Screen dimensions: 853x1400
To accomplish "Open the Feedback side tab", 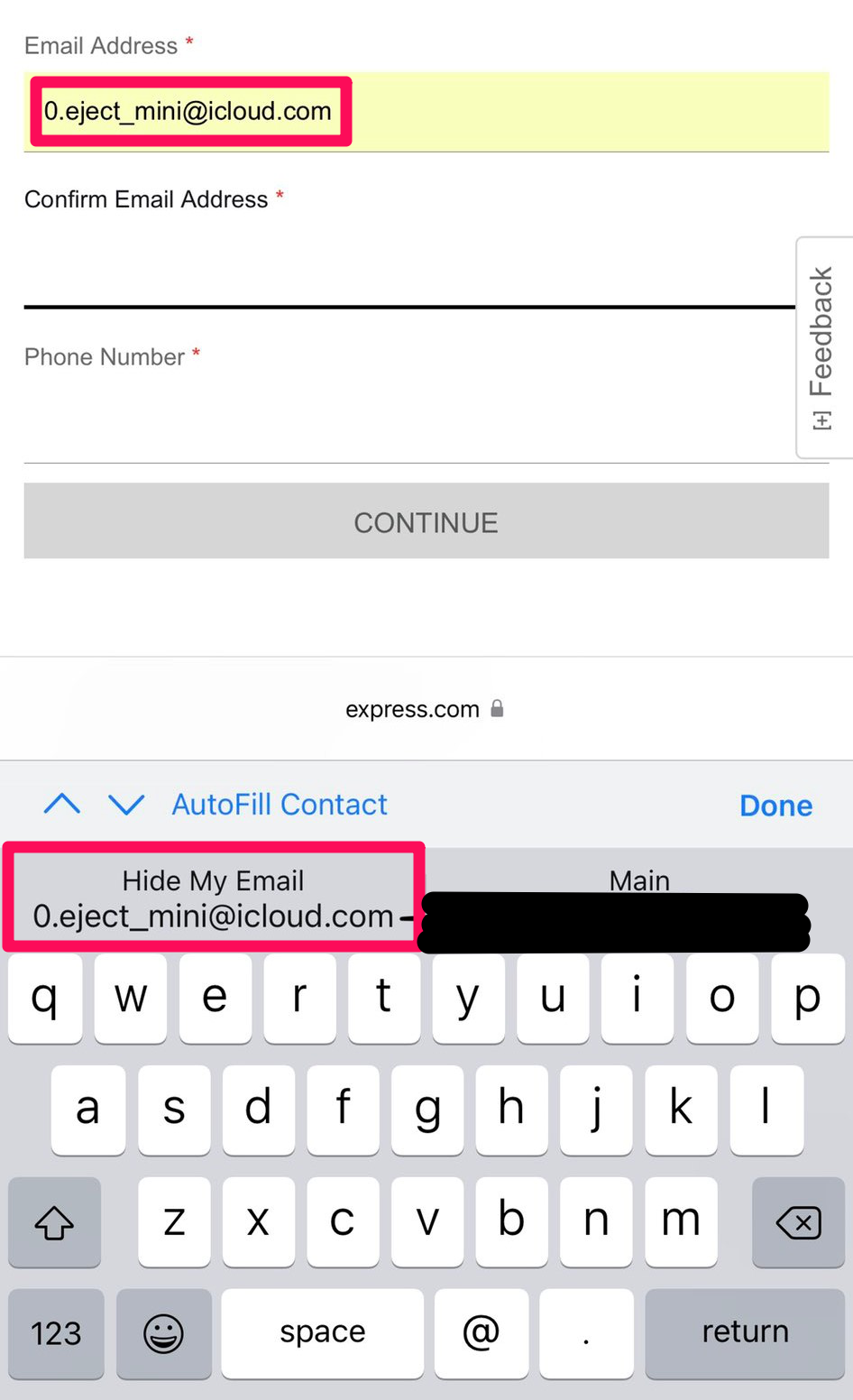I will [x=822, y=347].
